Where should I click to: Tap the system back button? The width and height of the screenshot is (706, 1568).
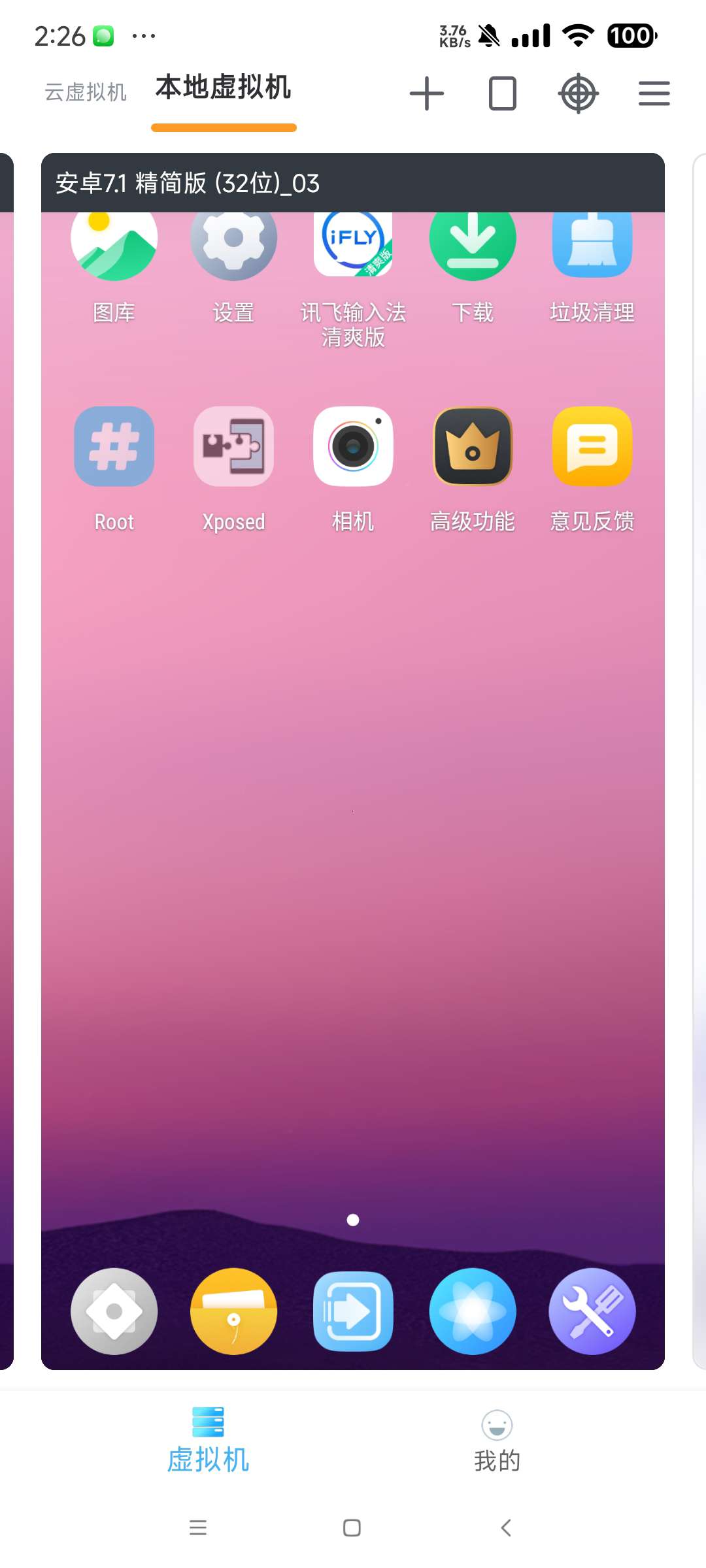pos(505,1527)
